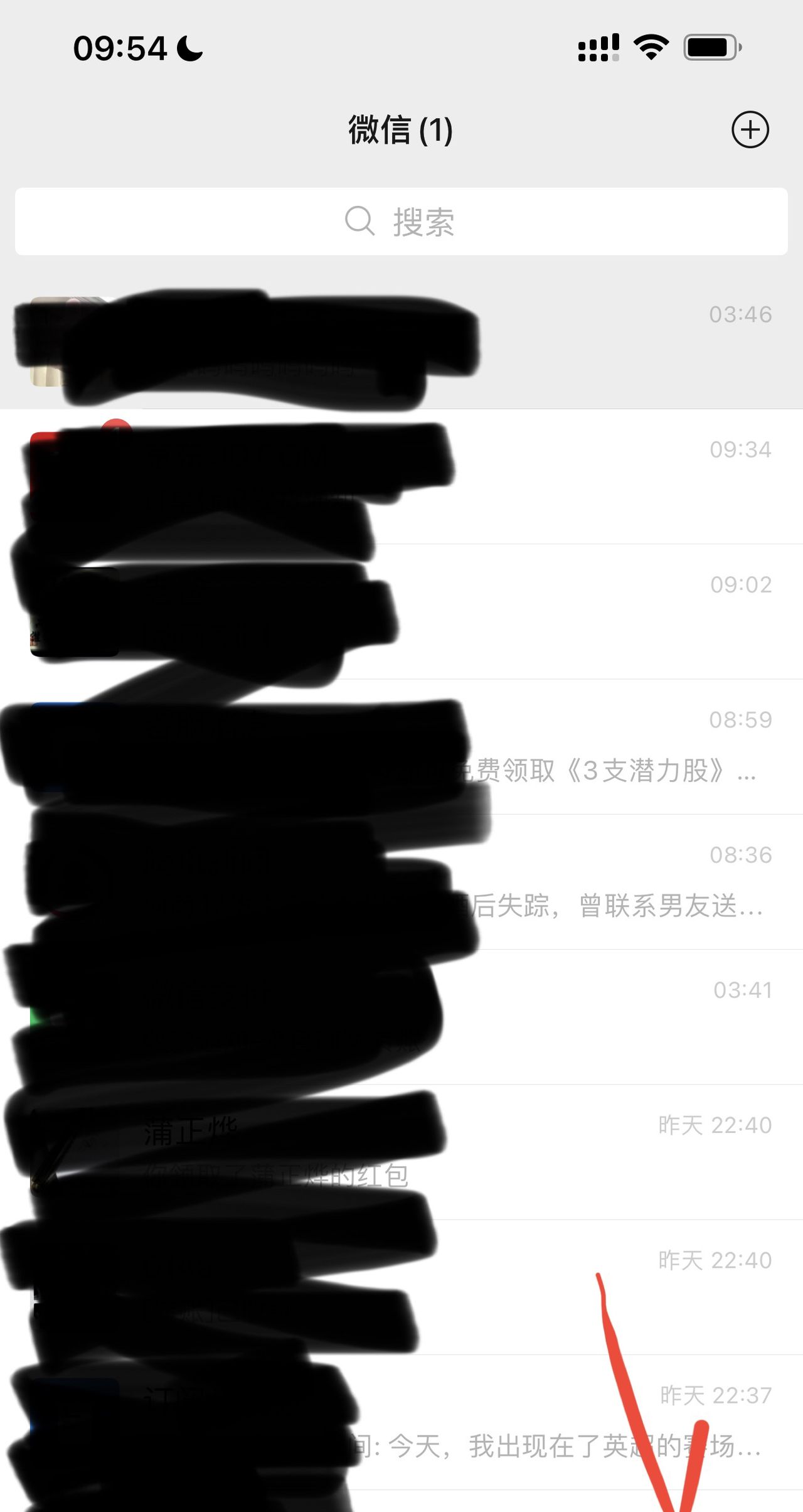Select the conversation timestamped 03:41
This screenshot has height=1512, width=803.
[401, 1017]
